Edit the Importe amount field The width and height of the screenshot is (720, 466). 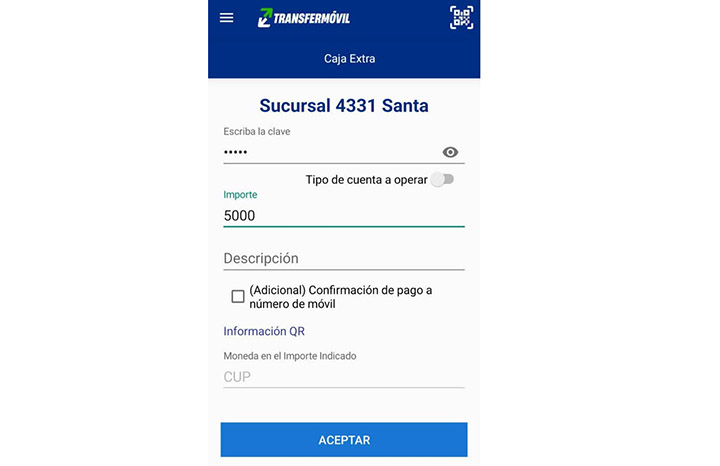pos(343,215)
